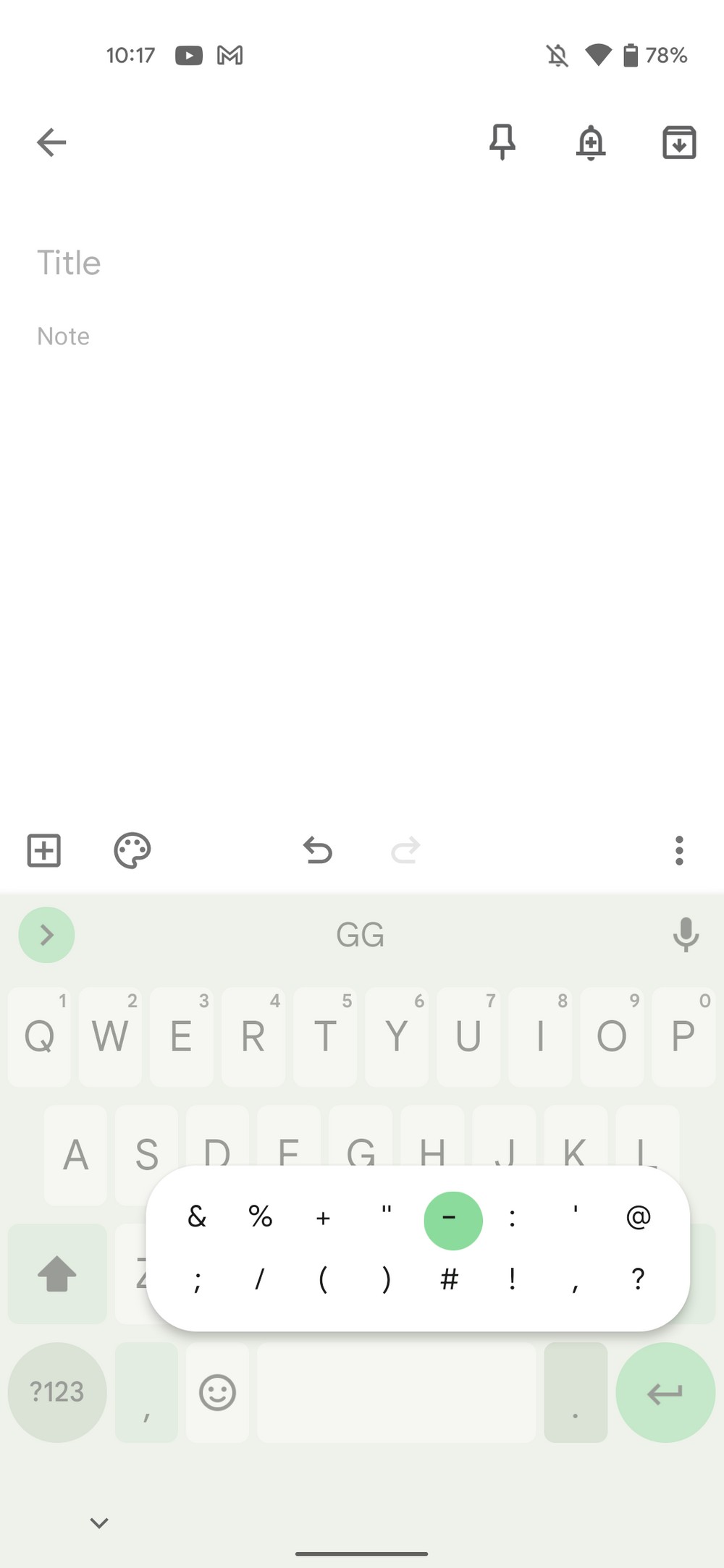This screenshot has width=724, height=1568.
Task: Hide the keyboard with the down chevron
Action: pos(99,1522)
